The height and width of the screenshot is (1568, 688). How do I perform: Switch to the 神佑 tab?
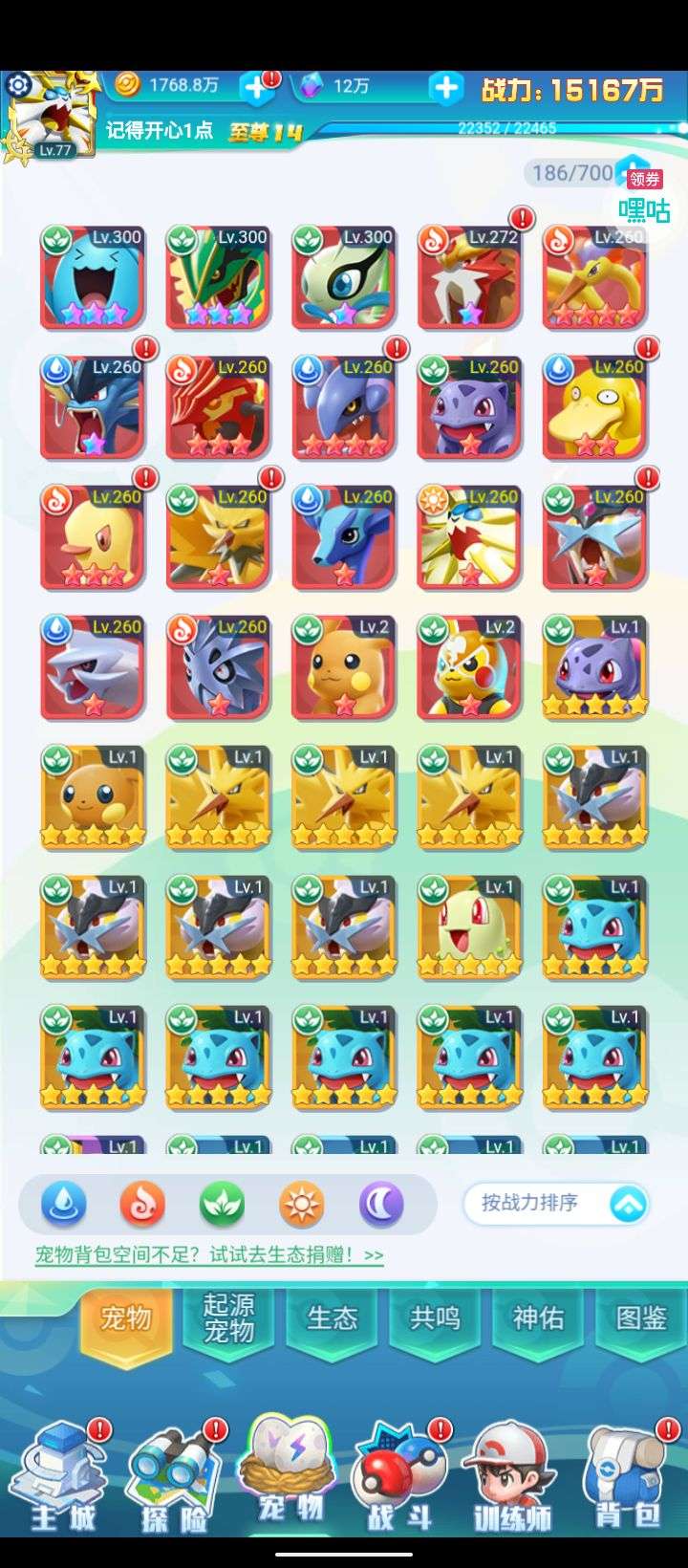click(x=538, y=1318)
